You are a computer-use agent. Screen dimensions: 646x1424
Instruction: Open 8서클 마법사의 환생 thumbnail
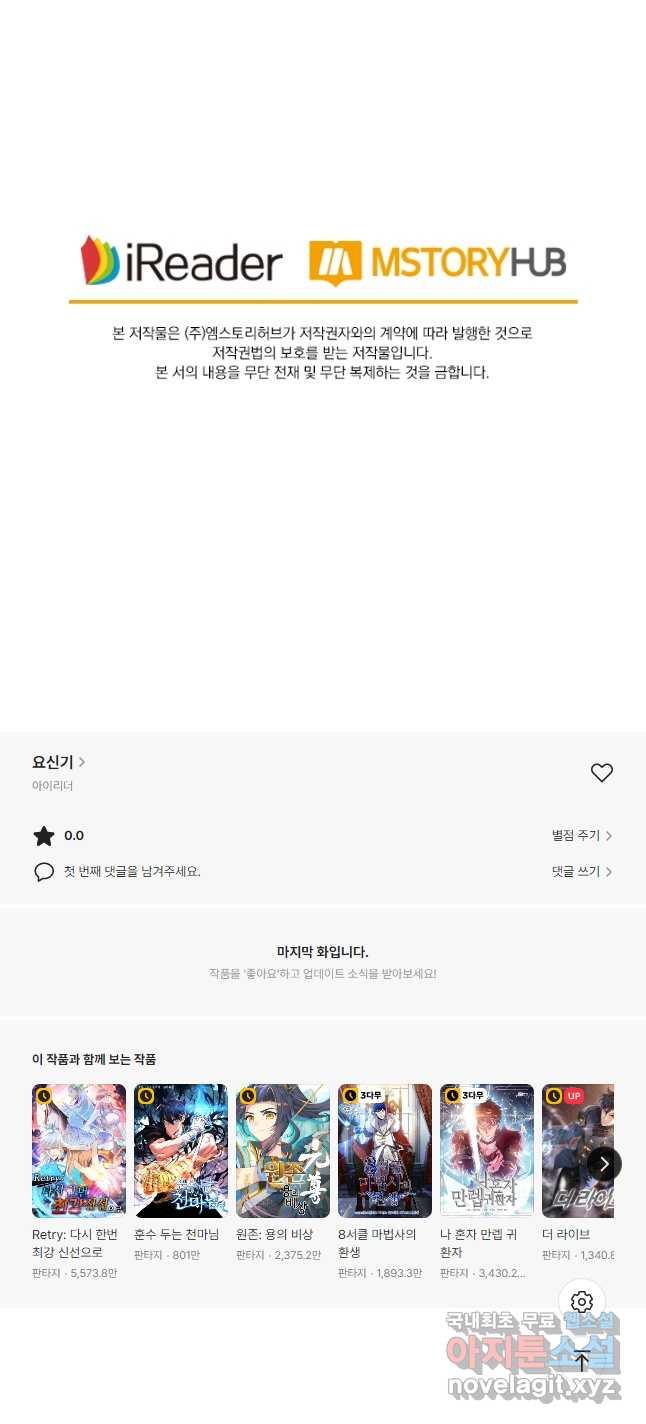[385, 1150]
